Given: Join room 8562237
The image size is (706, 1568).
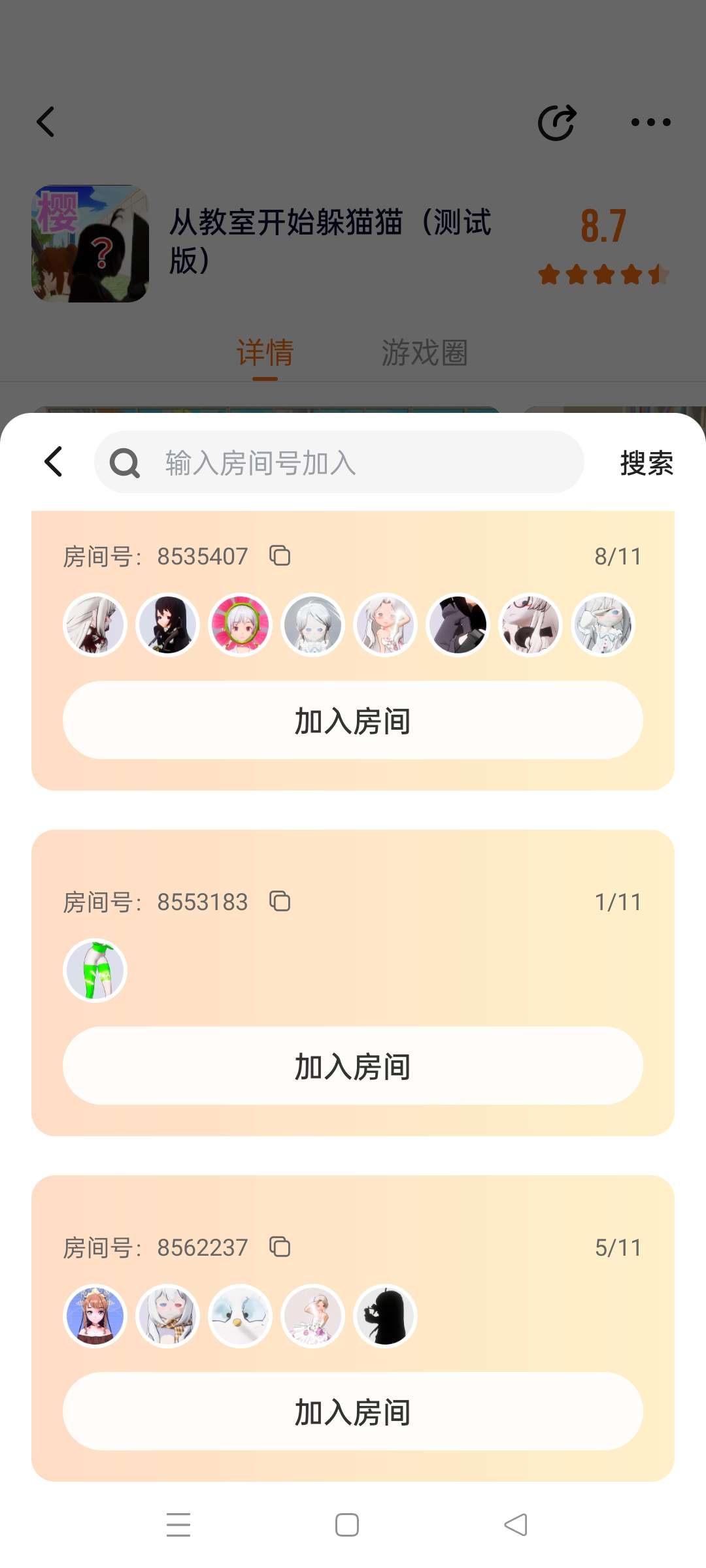Looking at the screenshot, I should [x=353, y=1411].
